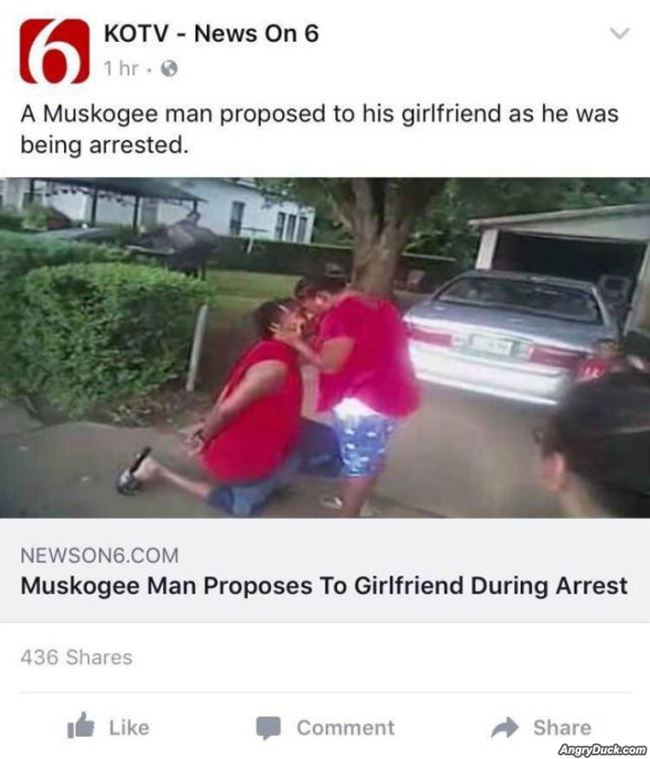Open Muskogee Man Proposes article link
The height and width of the screenshot is (759, 650).
tap(324, 584)
